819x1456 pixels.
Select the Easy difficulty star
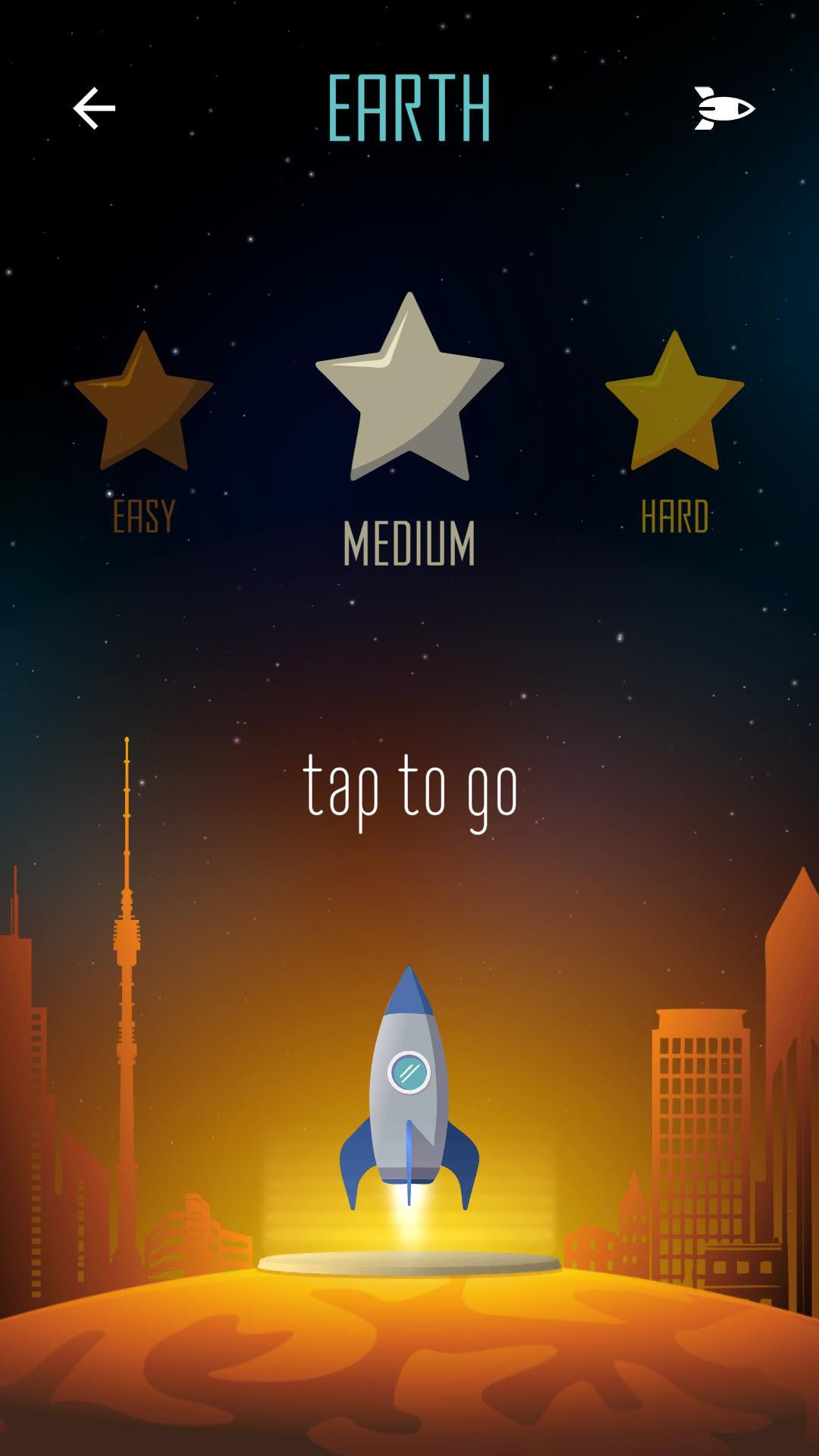click(x=143, y=401)
